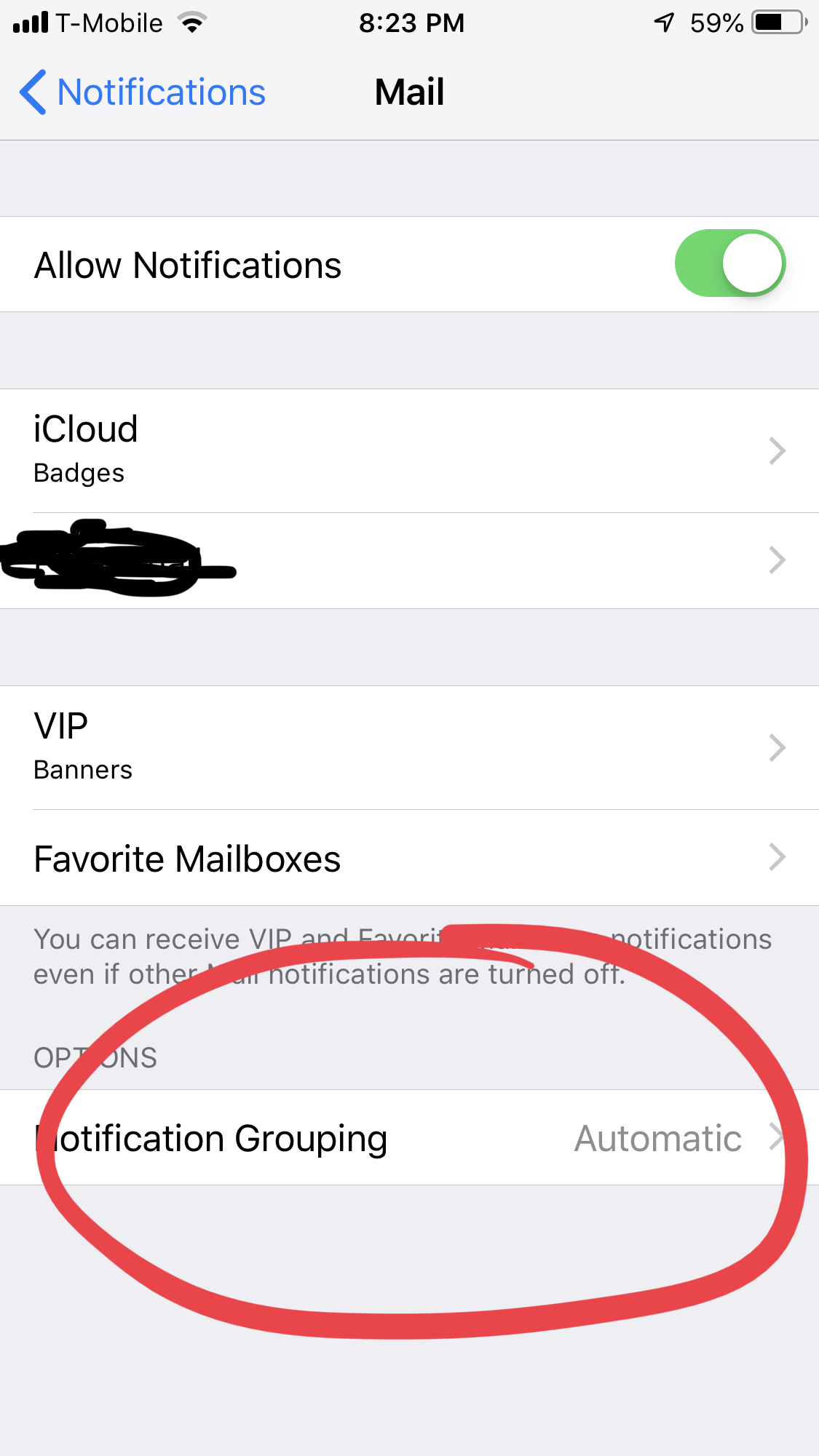Open VIP notification settings
Viewport: 819px width, 1456px height.
[409, 747]
